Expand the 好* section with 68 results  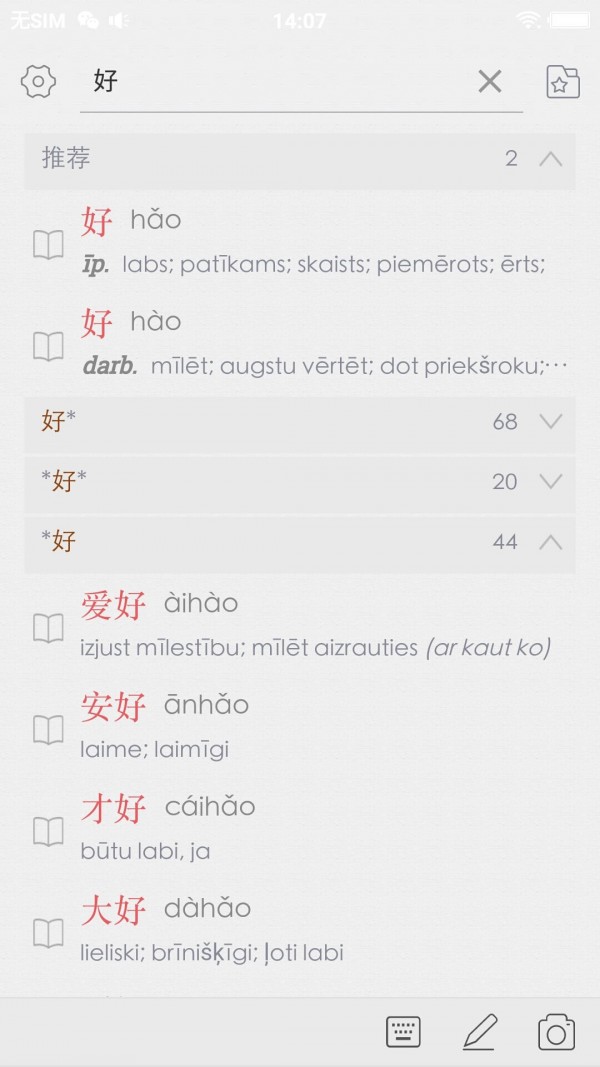(550, 421)
